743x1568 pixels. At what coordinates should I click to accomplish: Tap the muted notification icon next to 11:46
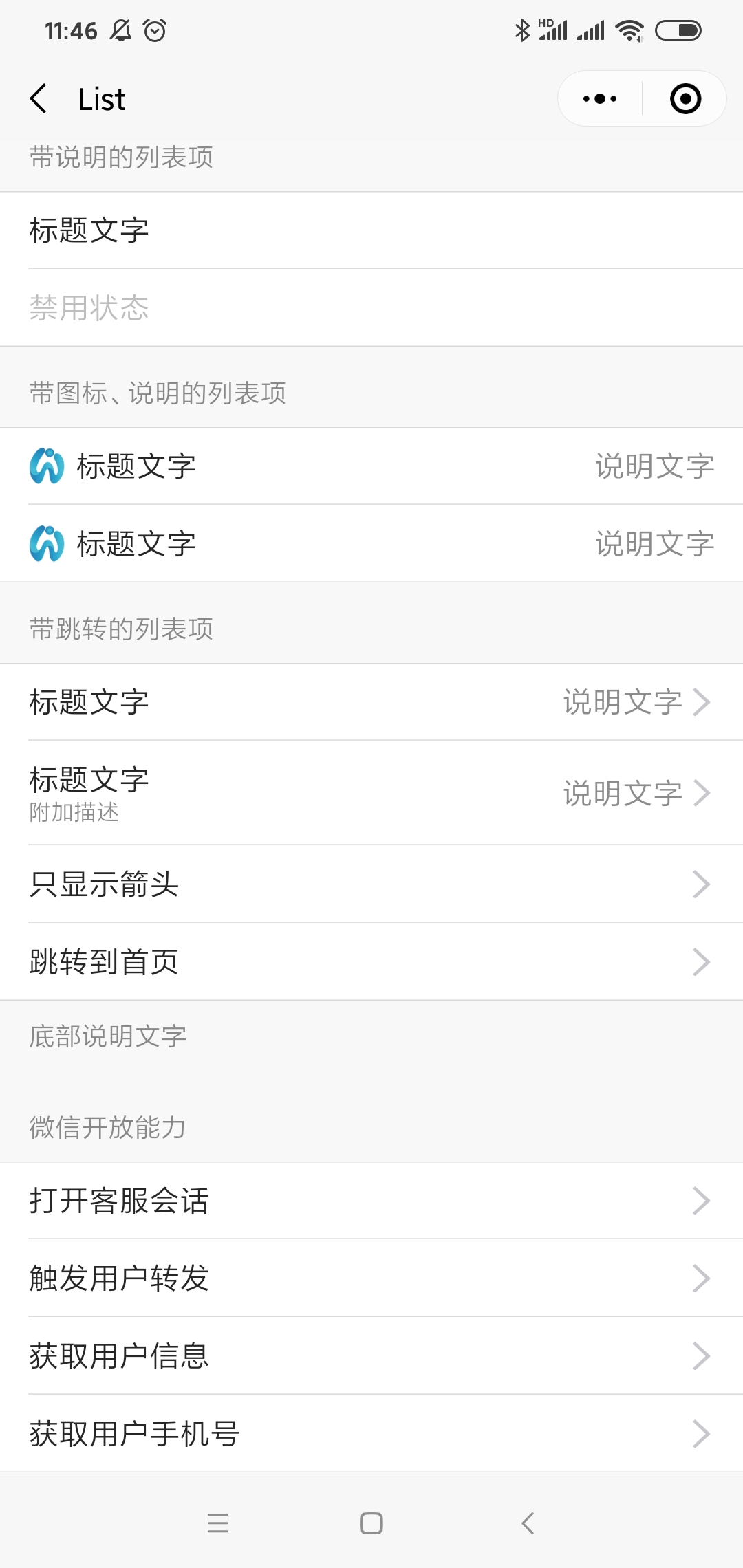tap(120, 30)
